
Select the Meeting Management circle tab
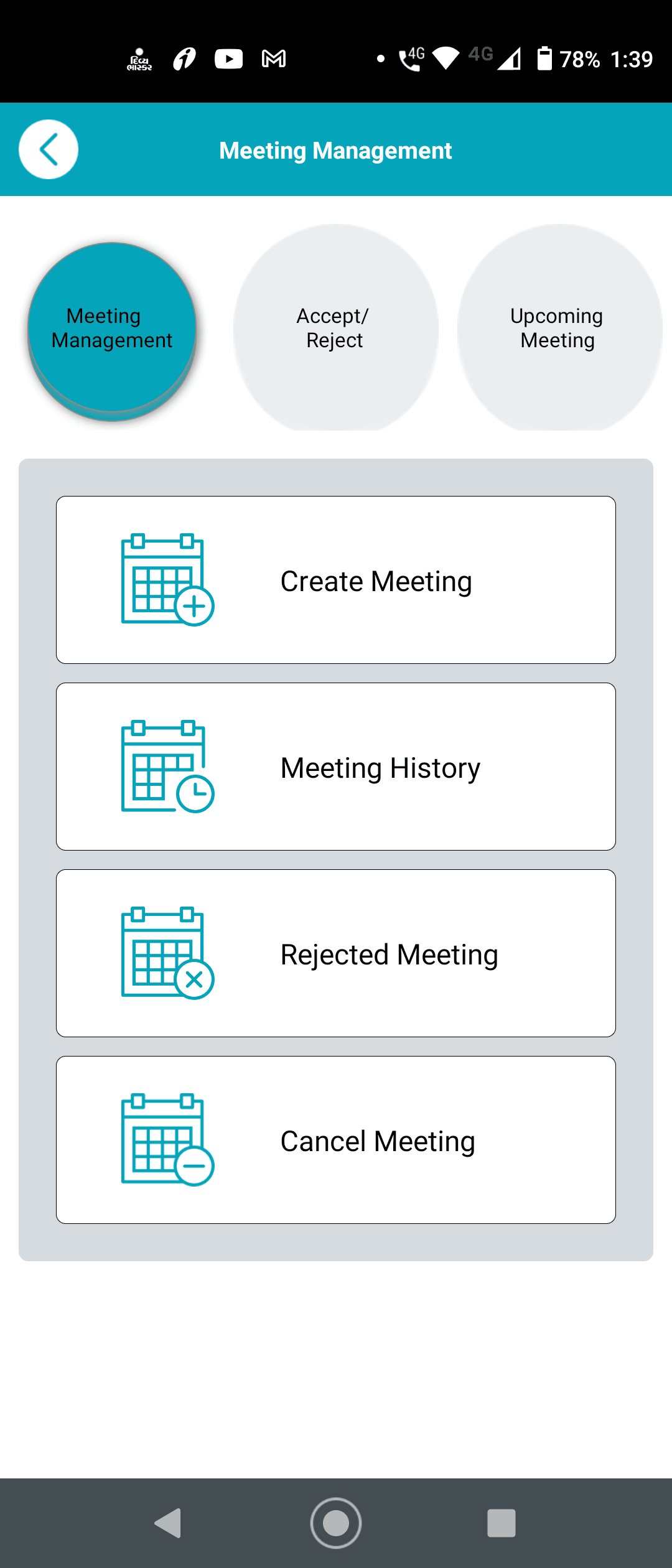coord(112,327)
